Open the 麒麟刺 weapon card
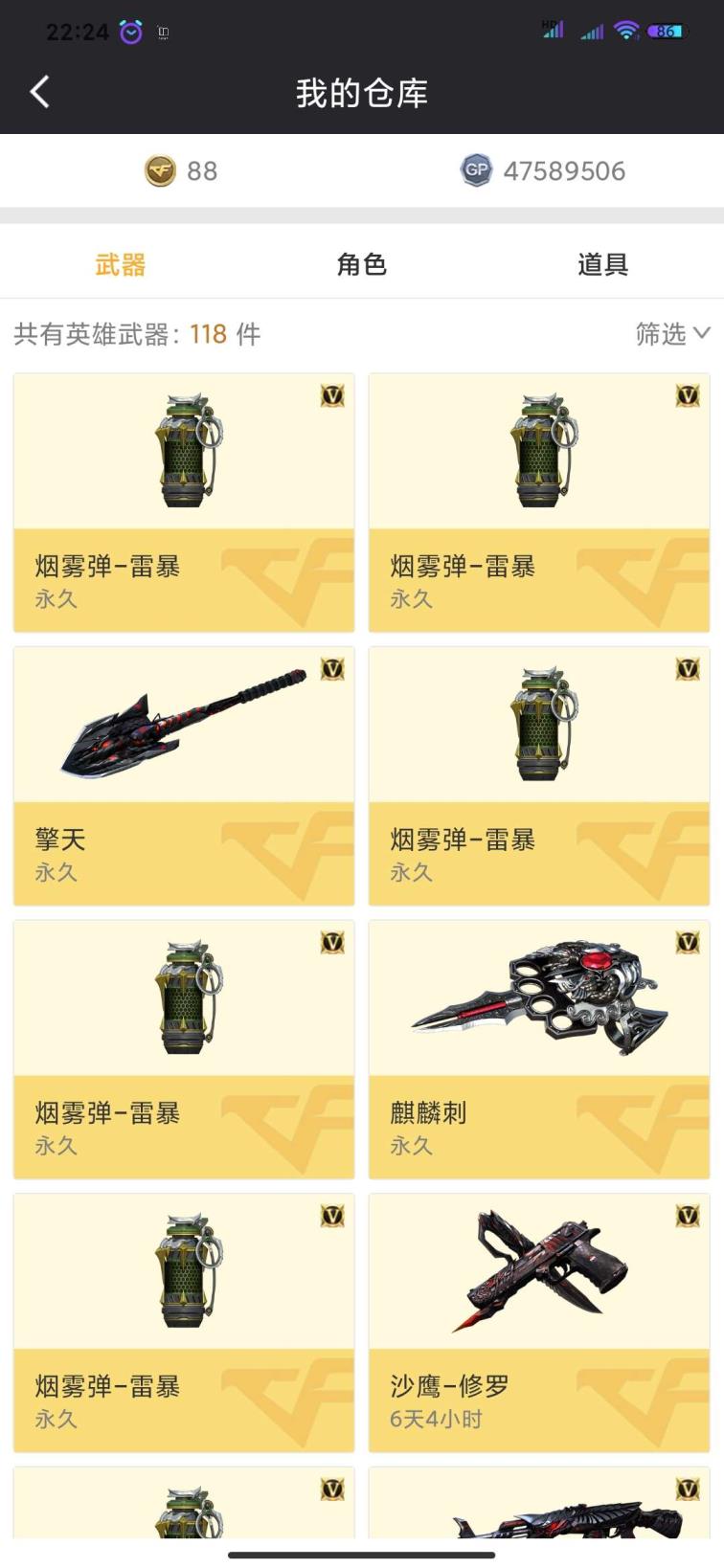Viewport: 724px width, 1568px height. (x=538, y=1049)
